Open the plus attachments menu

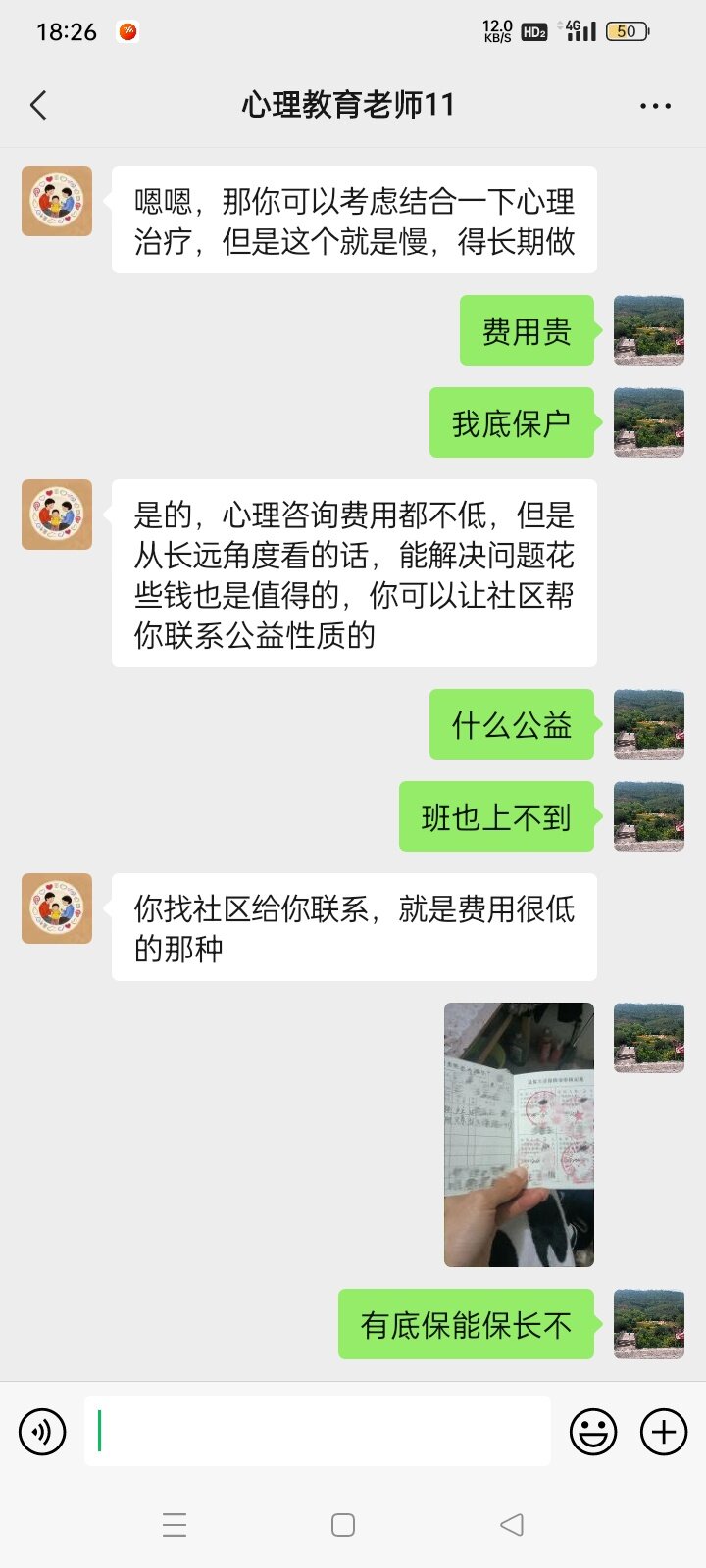click(664, 1432)
